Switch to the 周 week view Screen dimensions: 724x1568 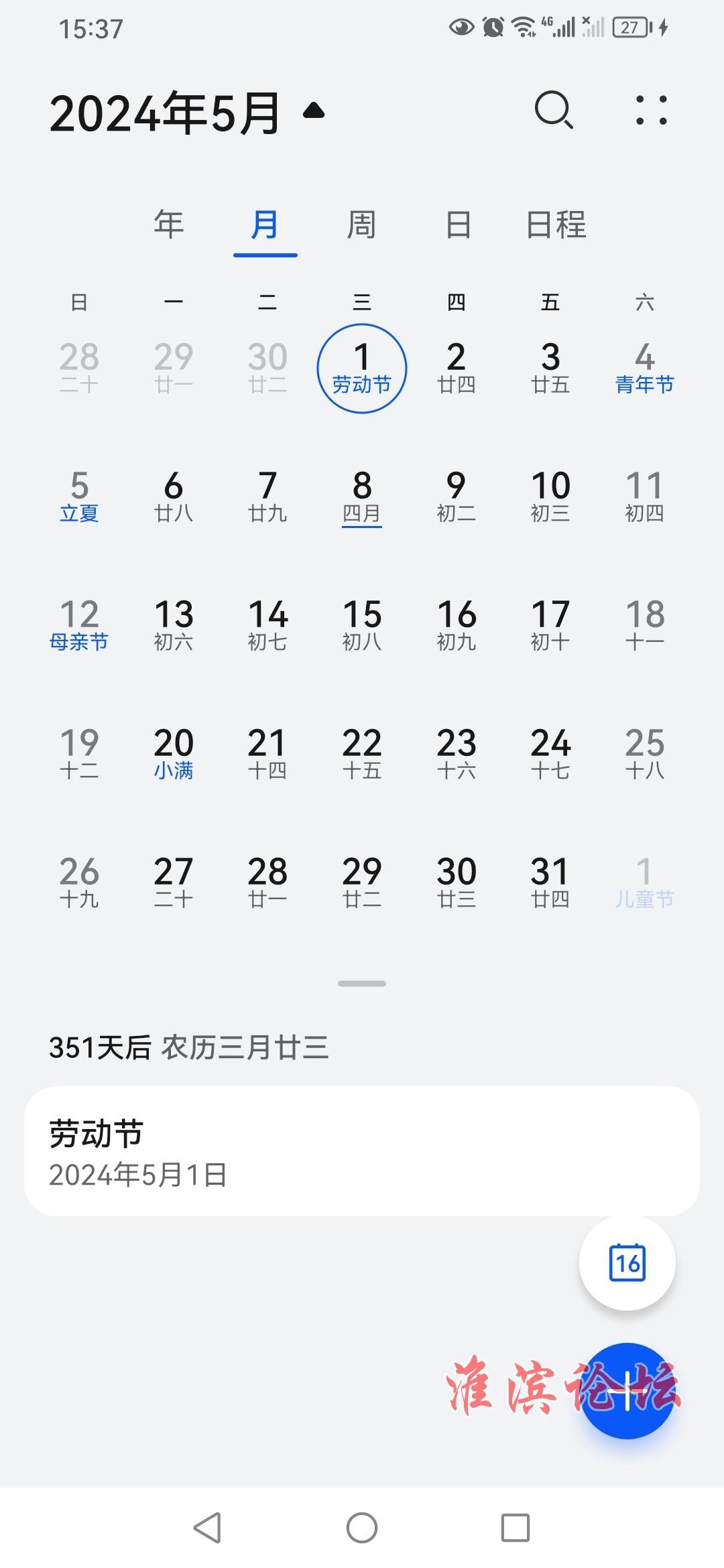pos(361,224)
